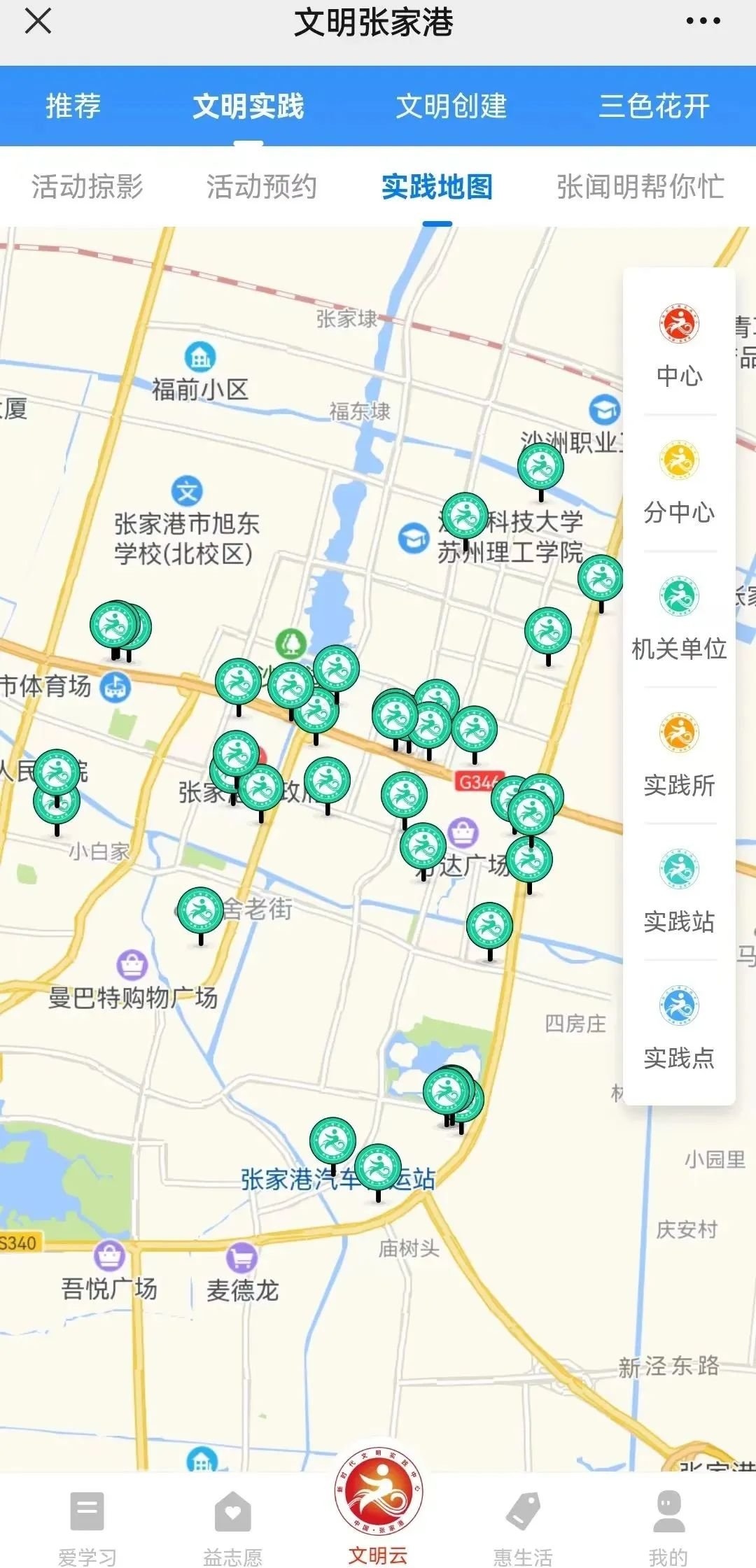The image size is (756, 1568).
Task: Open the 张闻明帮你忙 sub-tab
Action: [640, 187]
